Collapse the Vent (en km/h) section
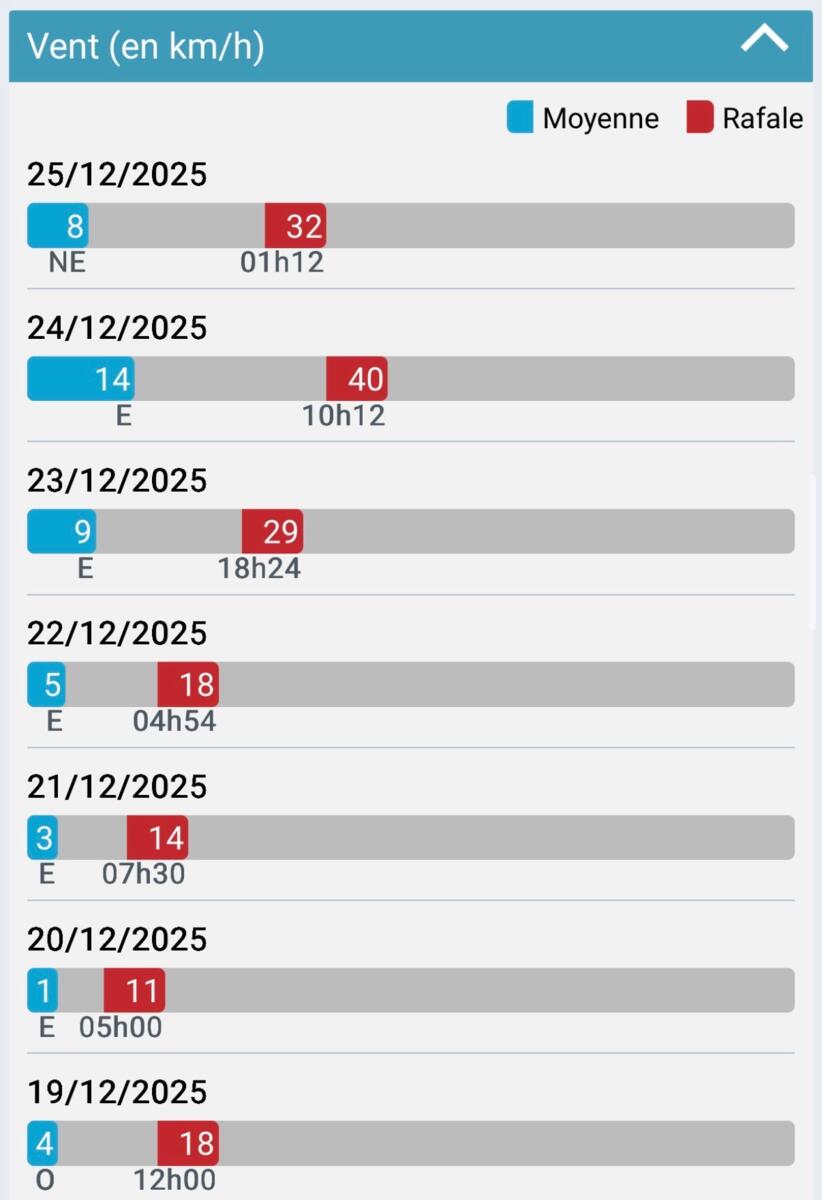This screenshot has height=1200, width=822. [764, 41]
